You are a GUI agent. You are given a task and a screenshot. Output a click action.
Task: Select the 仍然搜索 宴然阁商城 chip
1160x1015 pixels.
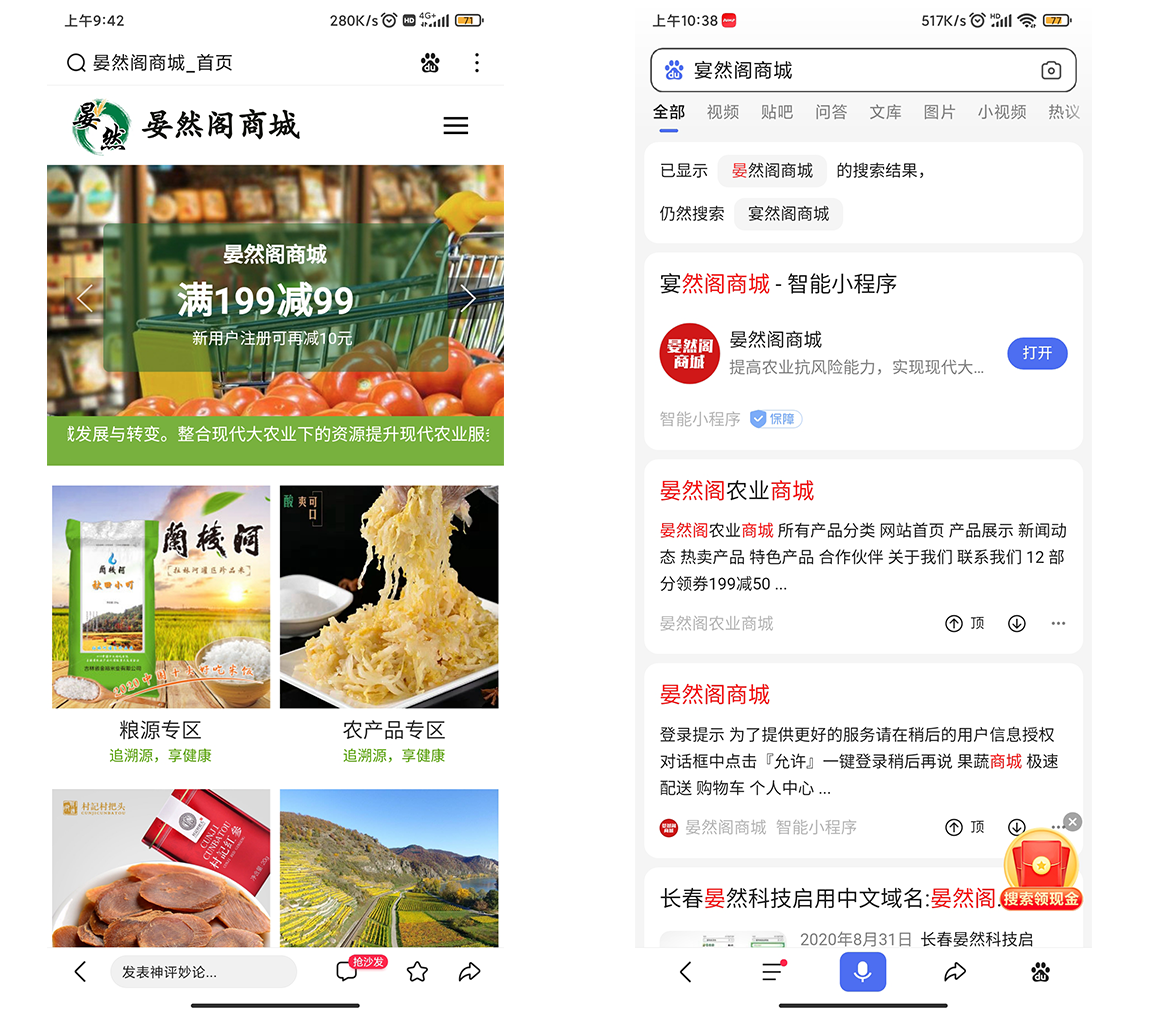pyautogui.click(x=788, y=214)
